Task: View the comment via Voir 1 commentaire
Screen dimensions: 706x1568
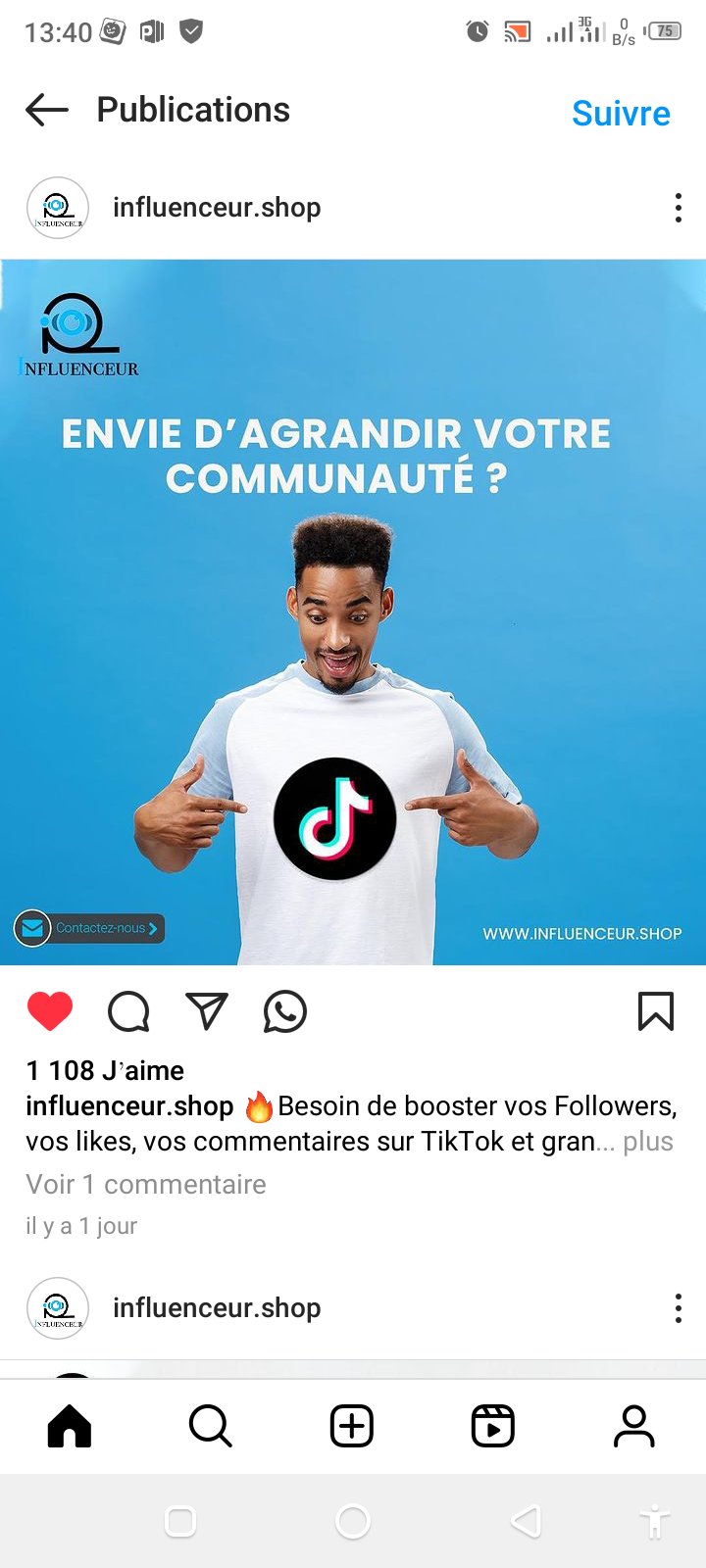Action: (146, 1185)
